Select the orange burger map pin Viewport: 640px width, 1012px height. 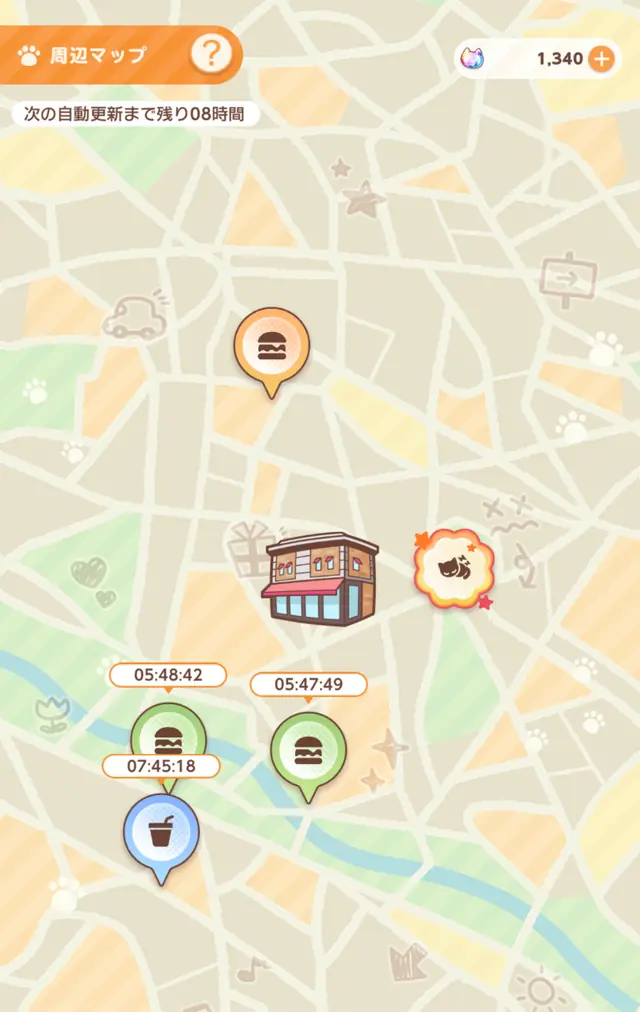click(271, 348)
